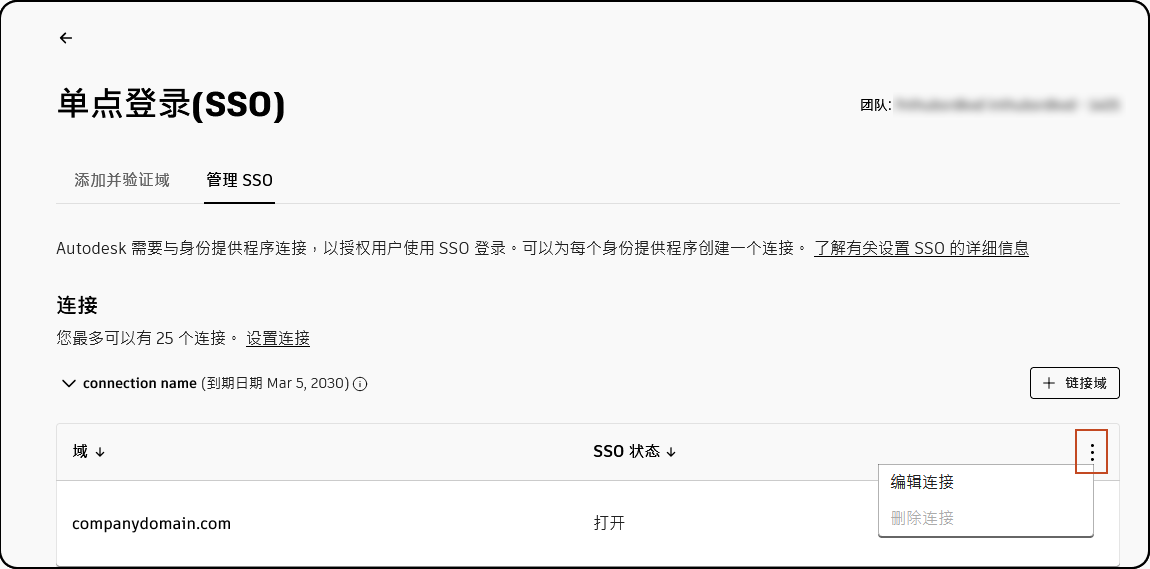Open 了解有关设置 SSO 的详细信息 link
Viewport: 1150px width, 569px height.
tap(921, 248)
